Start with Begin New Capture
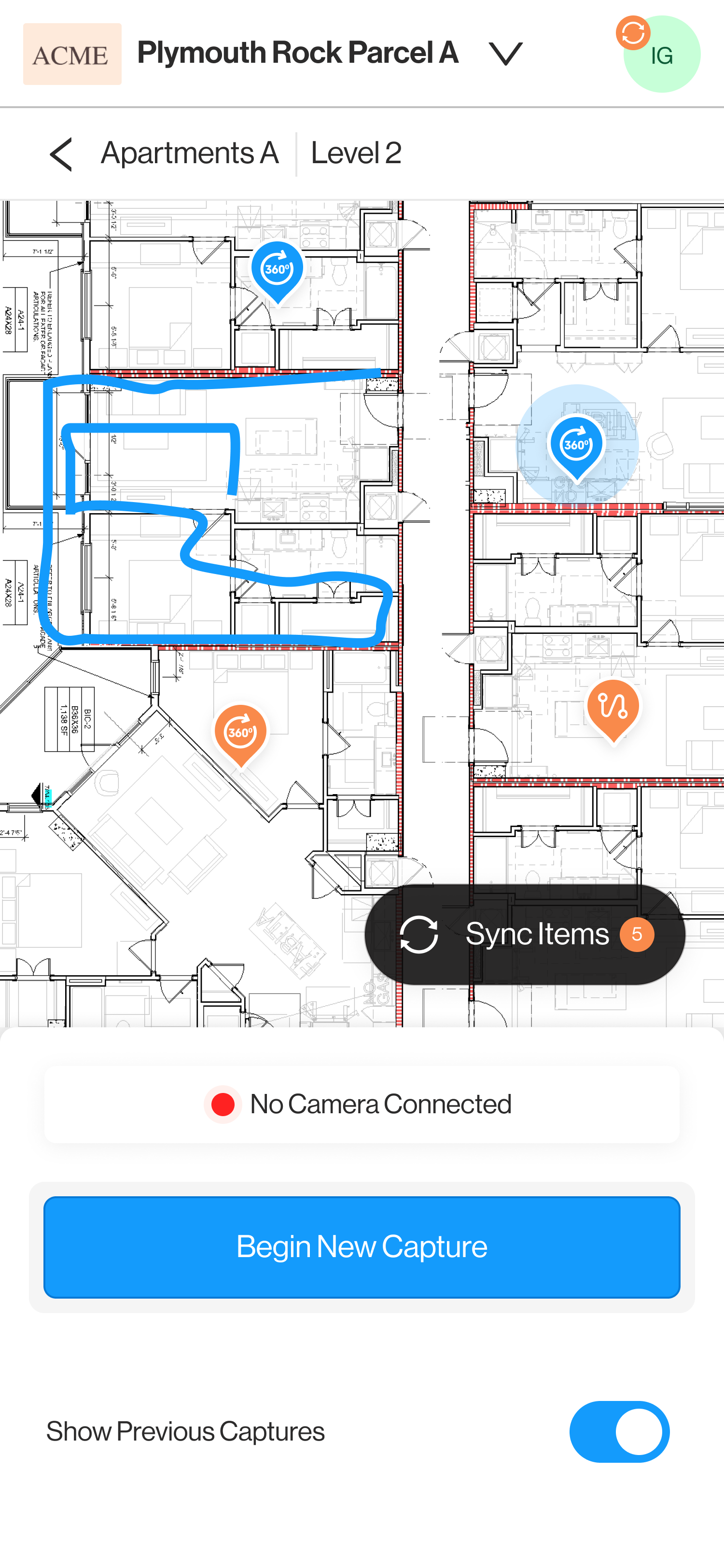 362,1246
